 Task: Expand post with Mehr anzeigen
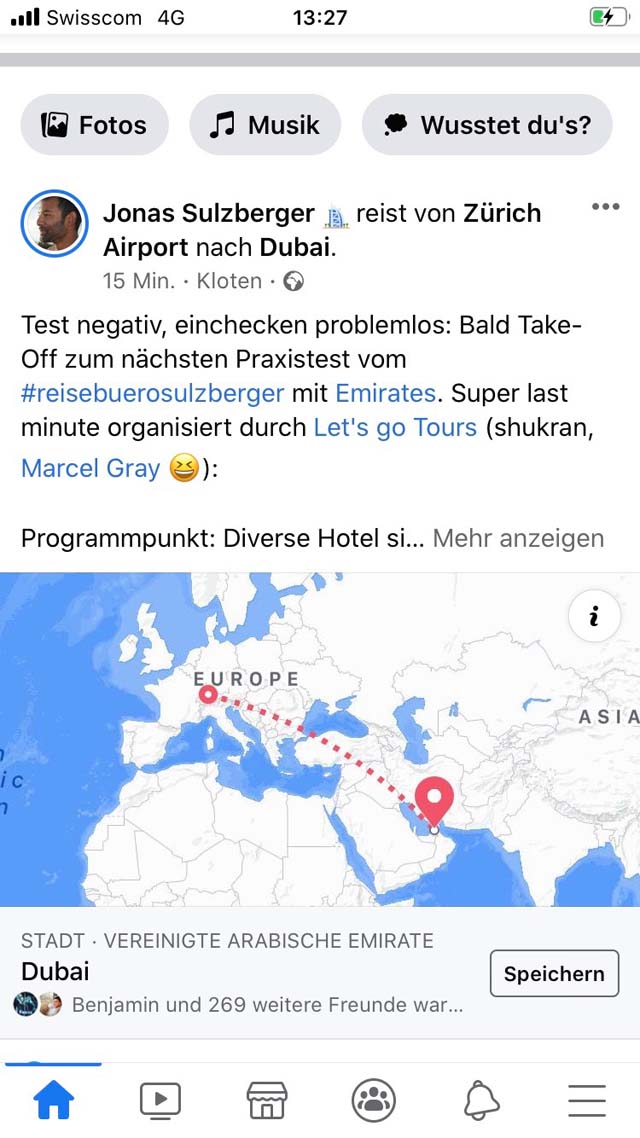pos(518,539)
